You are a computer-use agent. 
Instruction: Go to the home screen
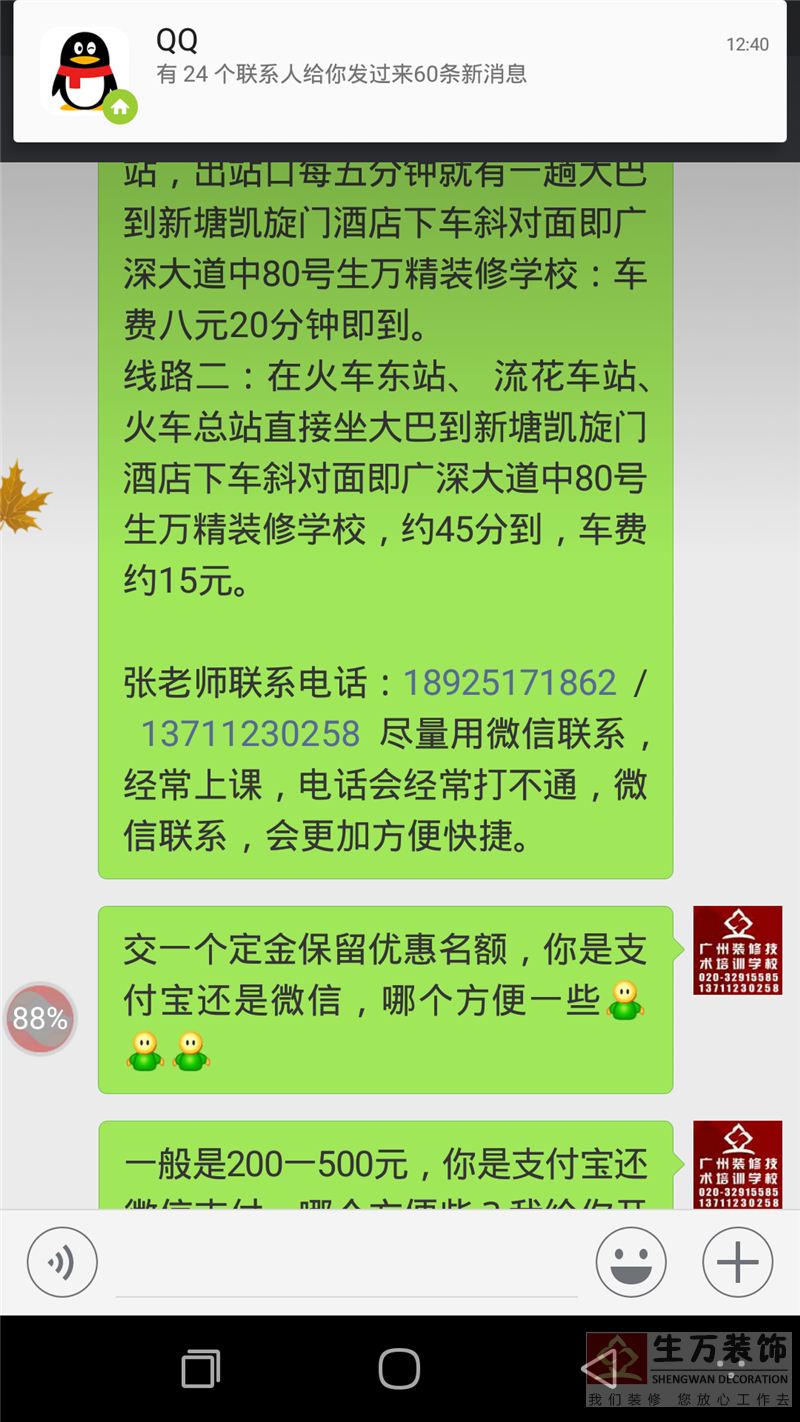click(399, 1368)
